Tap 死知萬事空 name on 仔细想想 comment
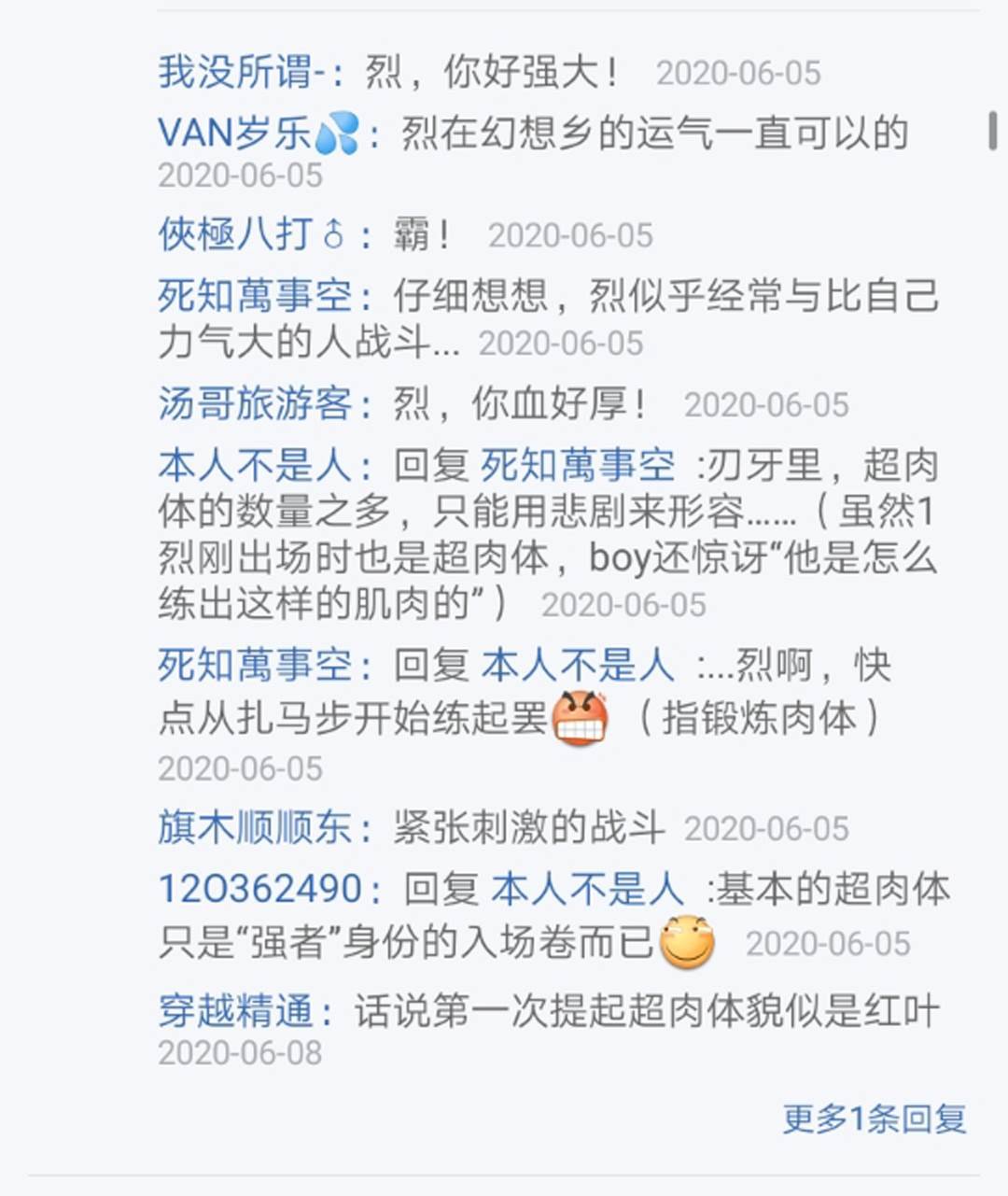This screenshot has width=1008, height=1196. coord(255,295)
